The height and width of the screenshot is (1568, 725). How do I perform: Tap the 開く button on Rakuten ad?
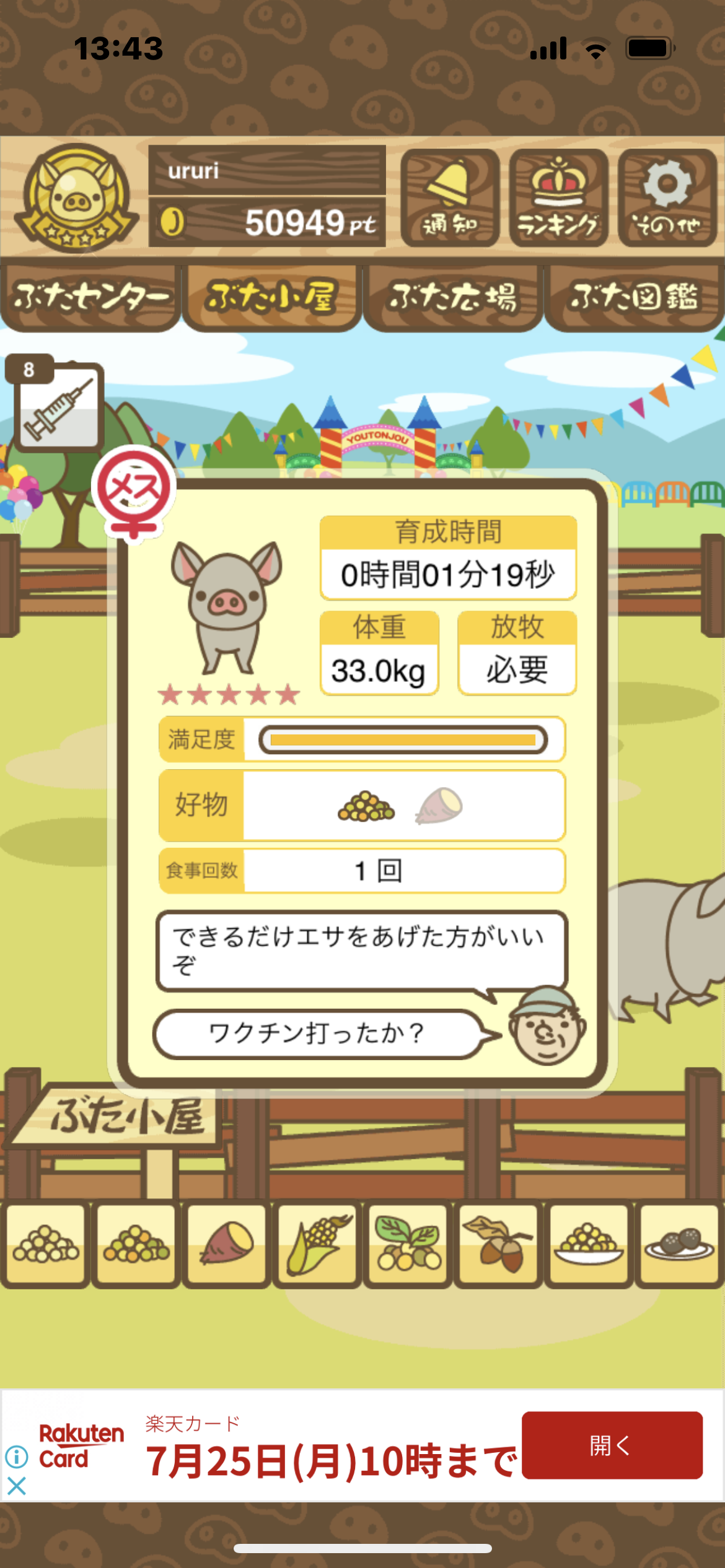pyautogui.click(x=612, y=1445)
